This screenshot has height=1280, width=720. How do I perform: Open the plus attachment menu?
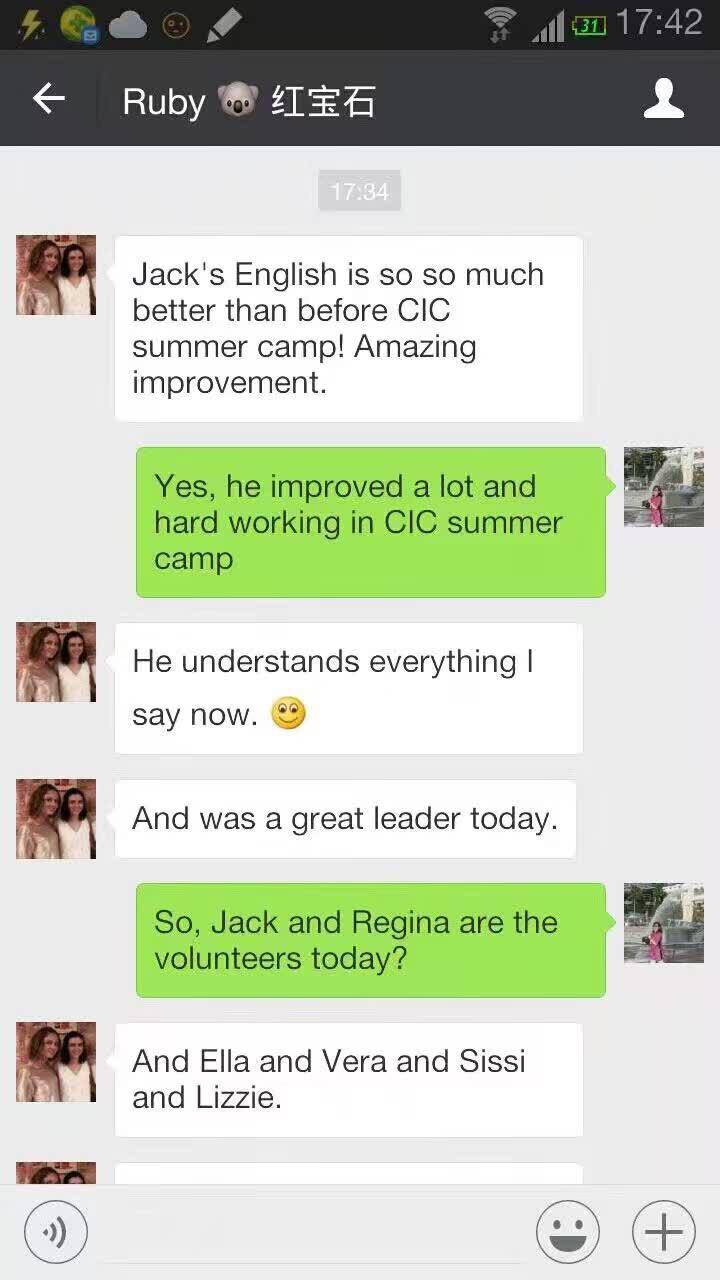pos(664,1232)
